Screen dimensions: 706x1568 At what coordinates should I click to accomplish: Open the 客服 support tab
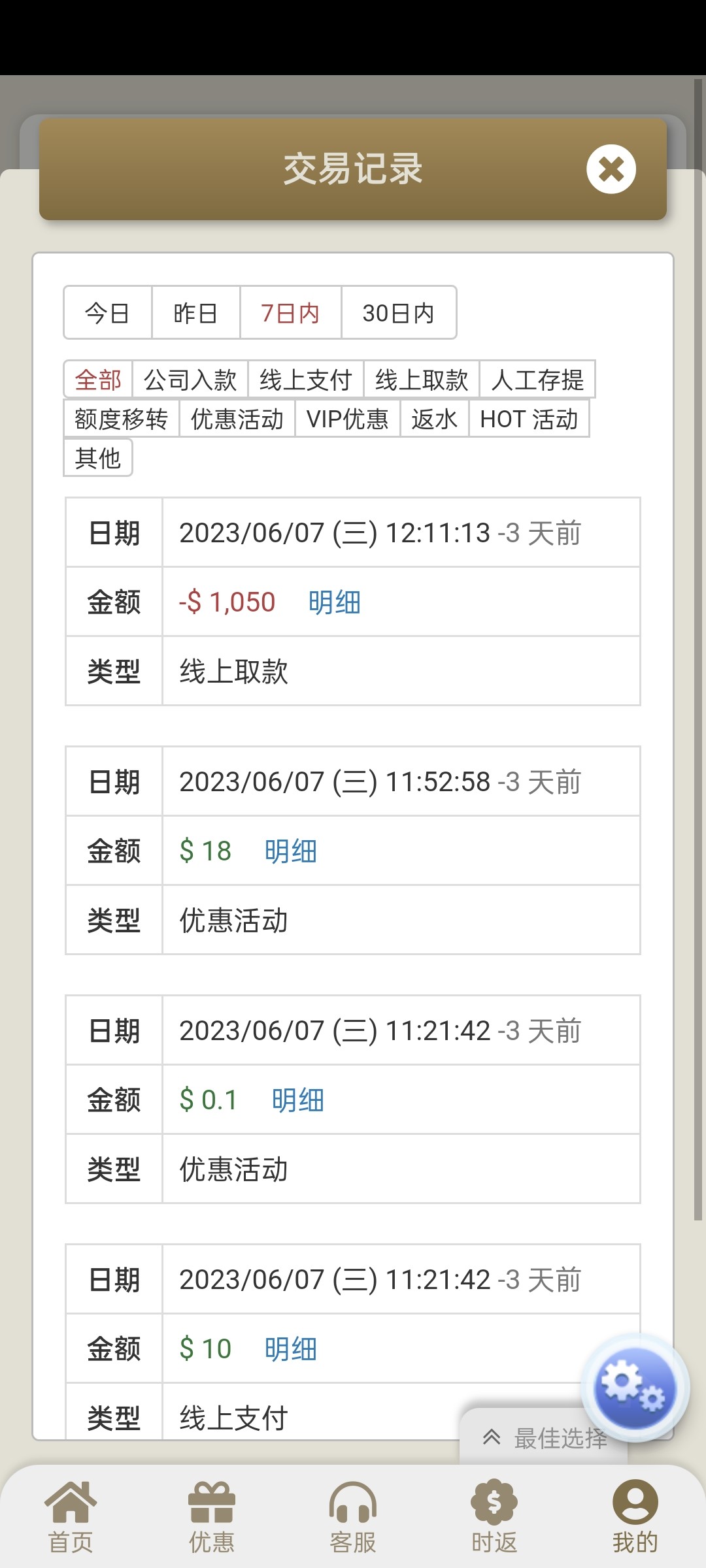click(x=353, y=1517)
